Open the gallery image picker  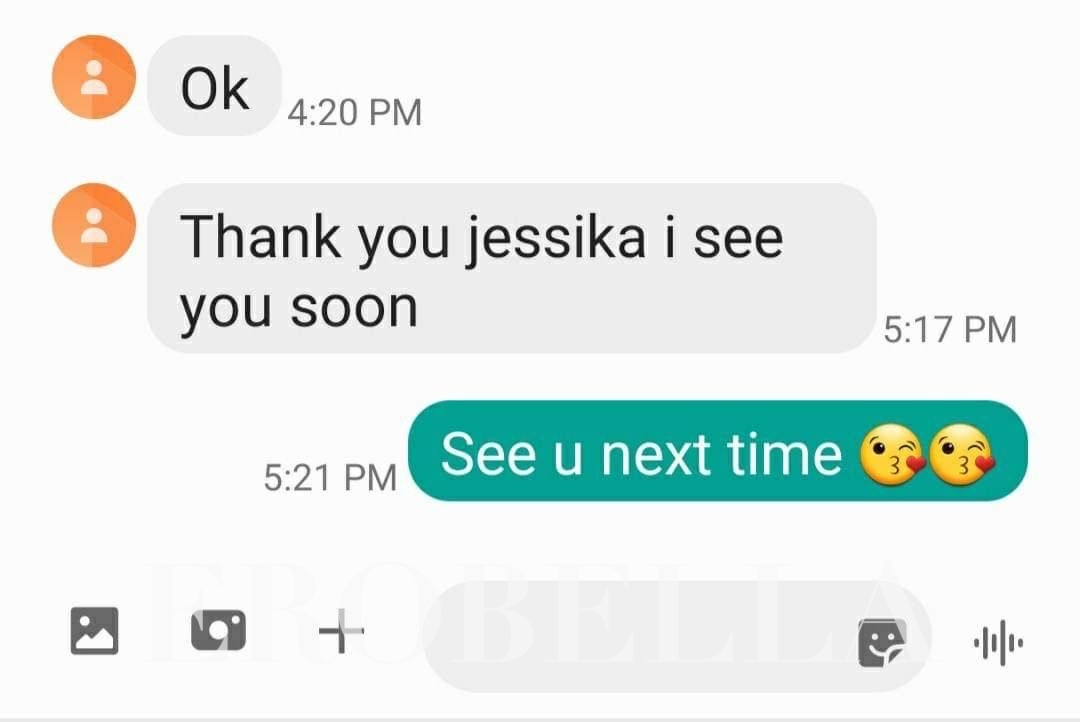click(95, 631)
